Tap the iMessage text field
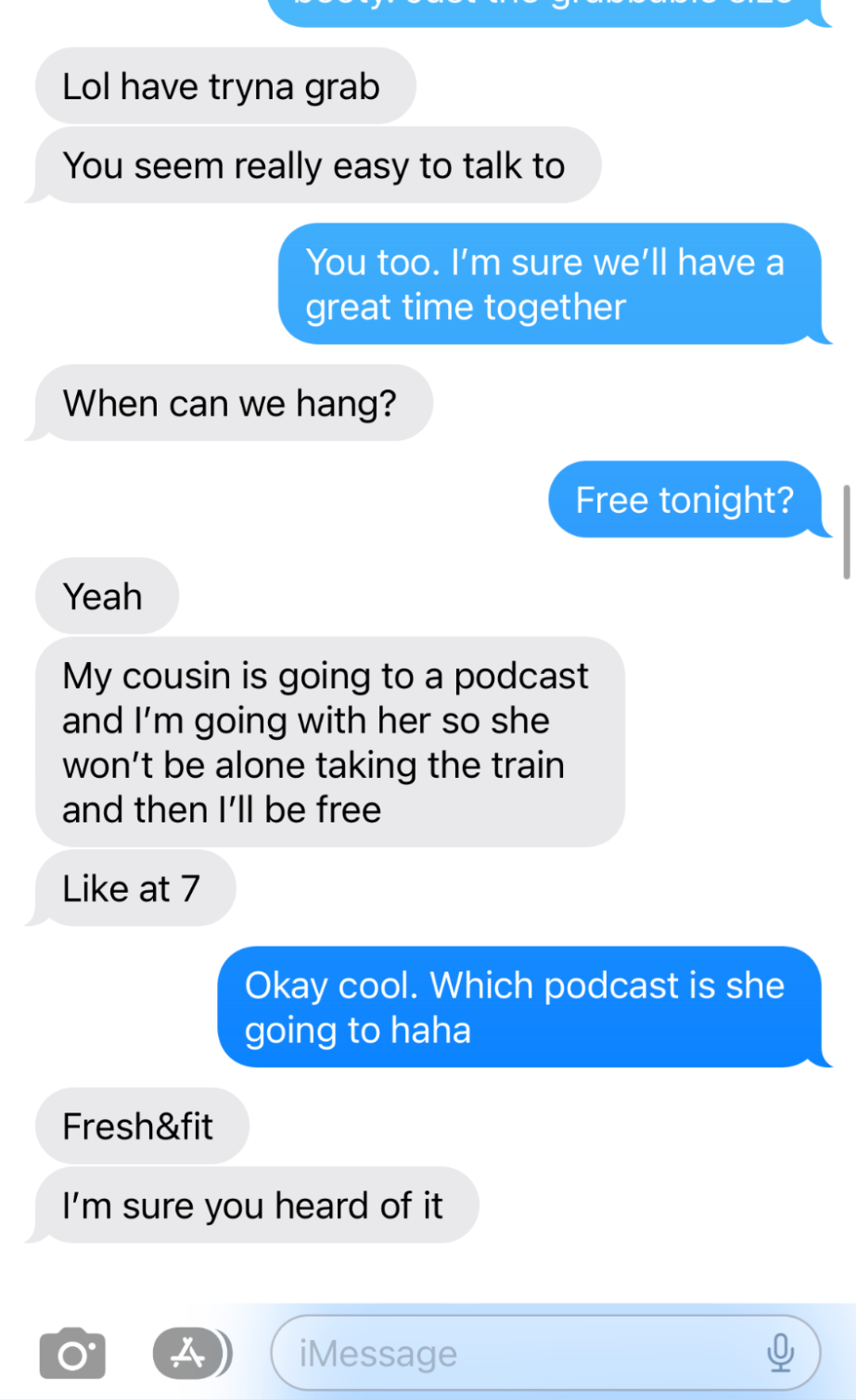857x1400 pixels. click(x=519, y=1354)
